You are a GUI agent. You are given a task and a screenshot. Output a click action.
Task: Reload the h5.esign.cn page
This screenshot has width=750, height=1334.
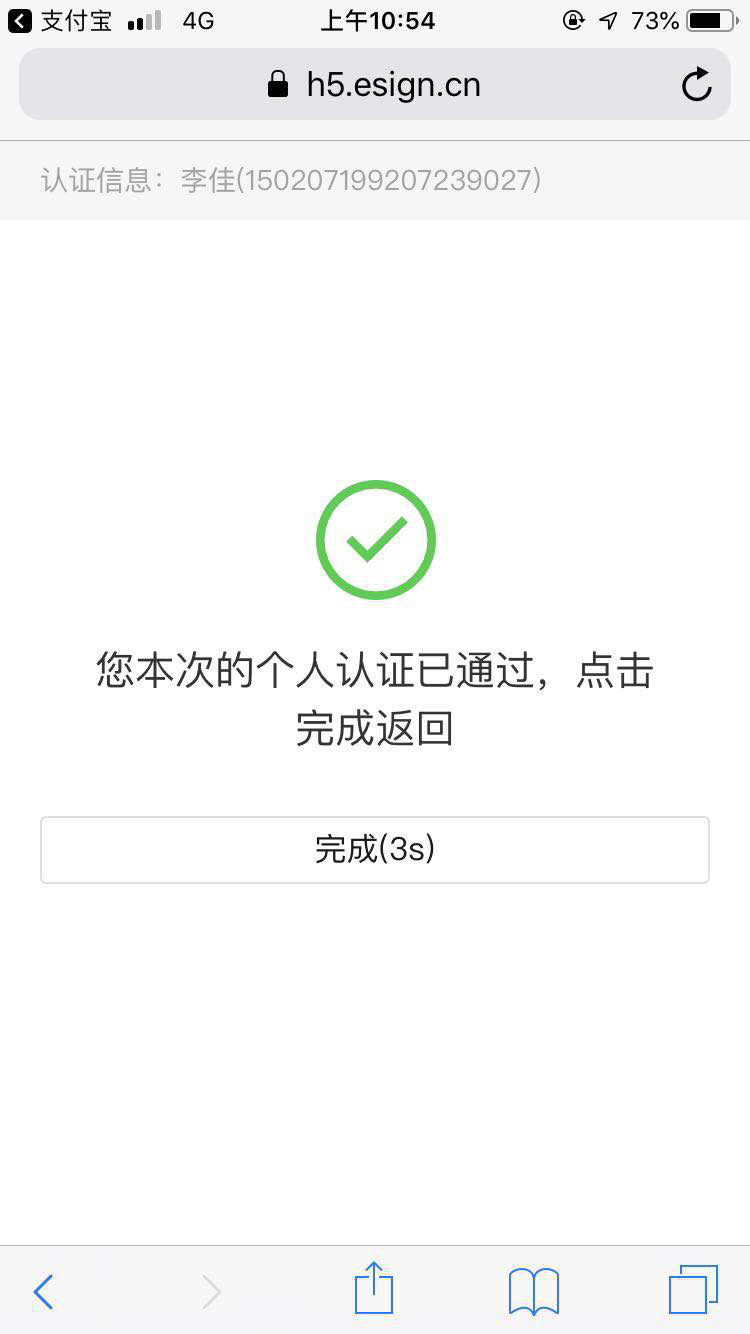click(697, 85)
